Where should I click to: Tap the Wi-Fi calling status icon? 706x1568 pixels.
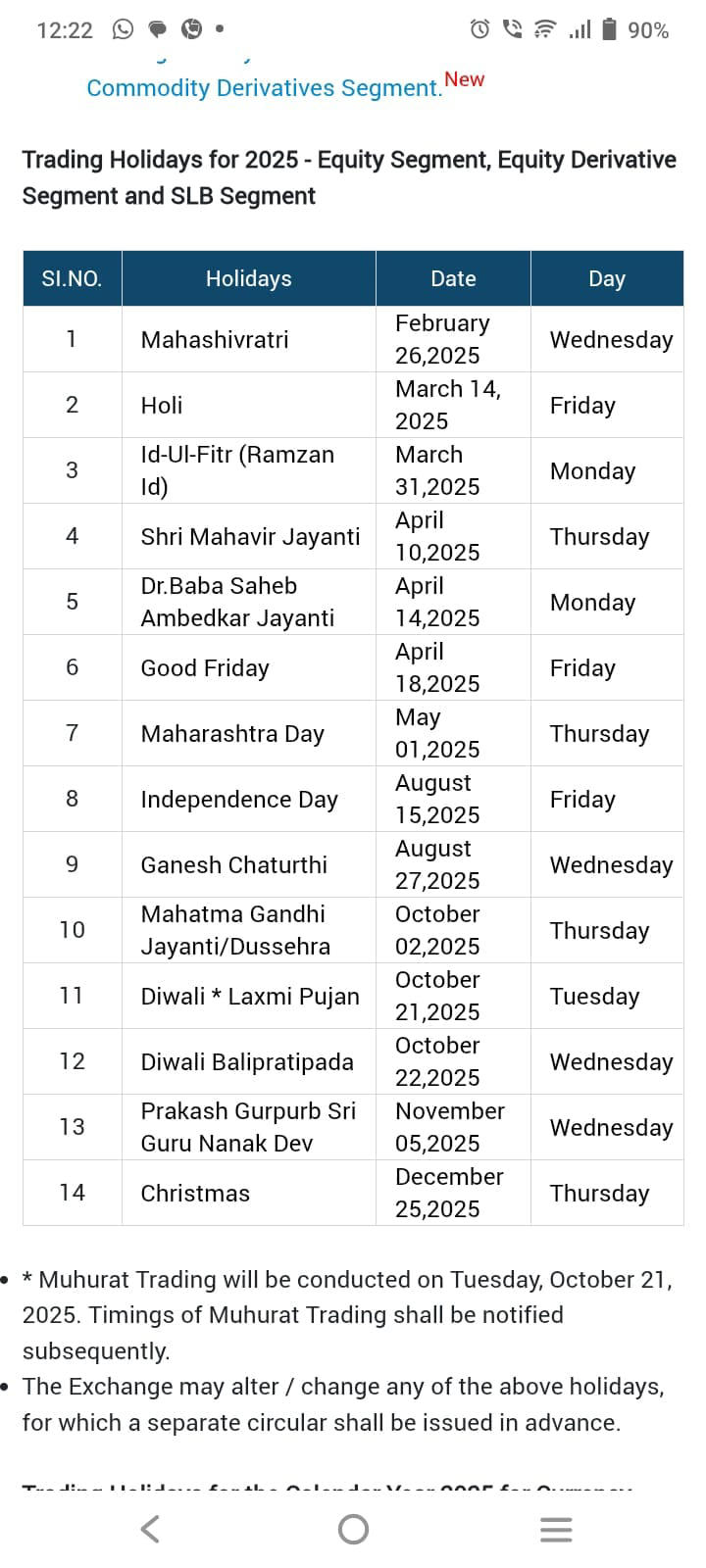[514, 28]
